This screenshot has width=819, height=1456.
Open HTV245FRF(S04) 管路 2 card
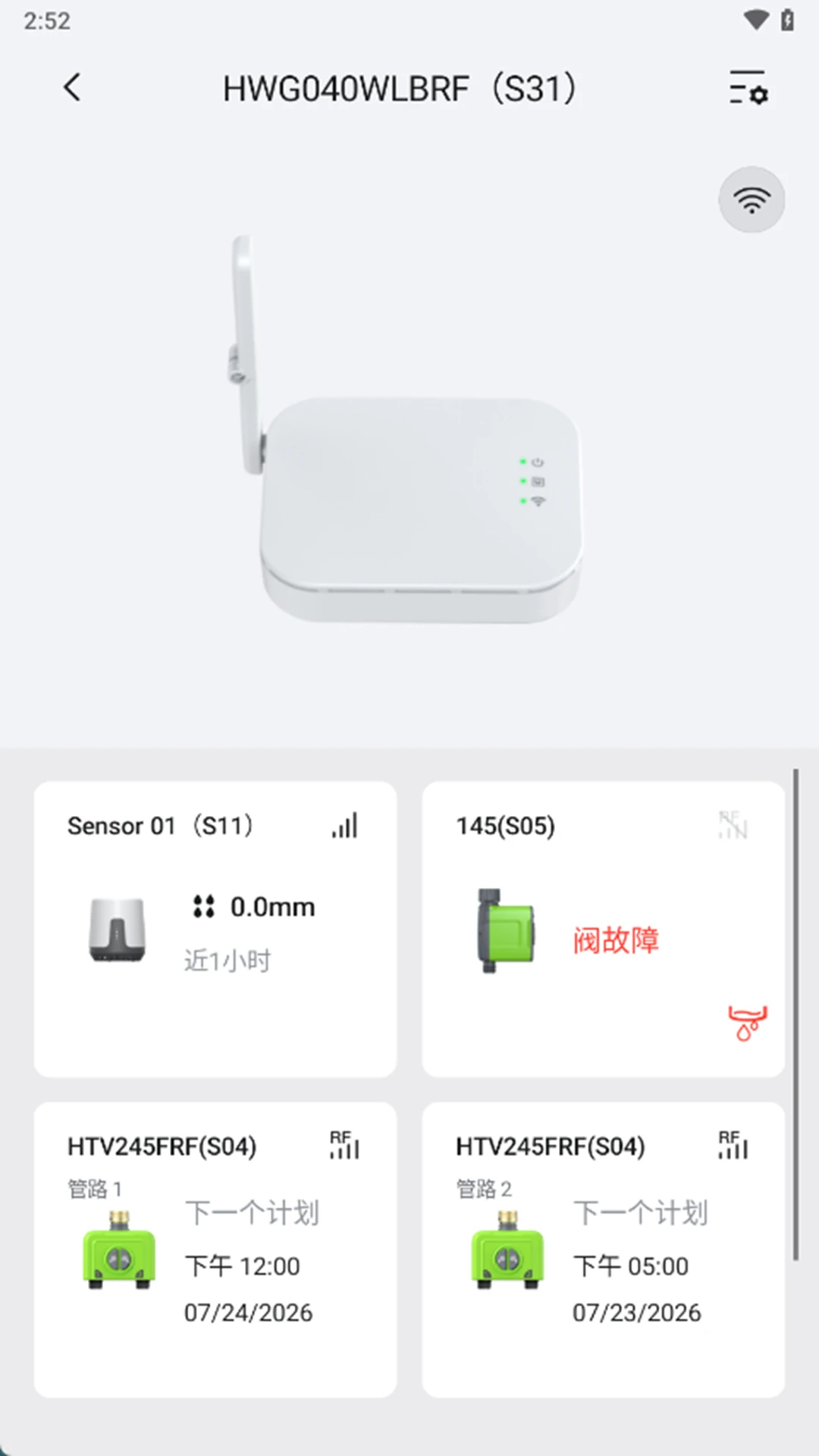pos(604,1250)
